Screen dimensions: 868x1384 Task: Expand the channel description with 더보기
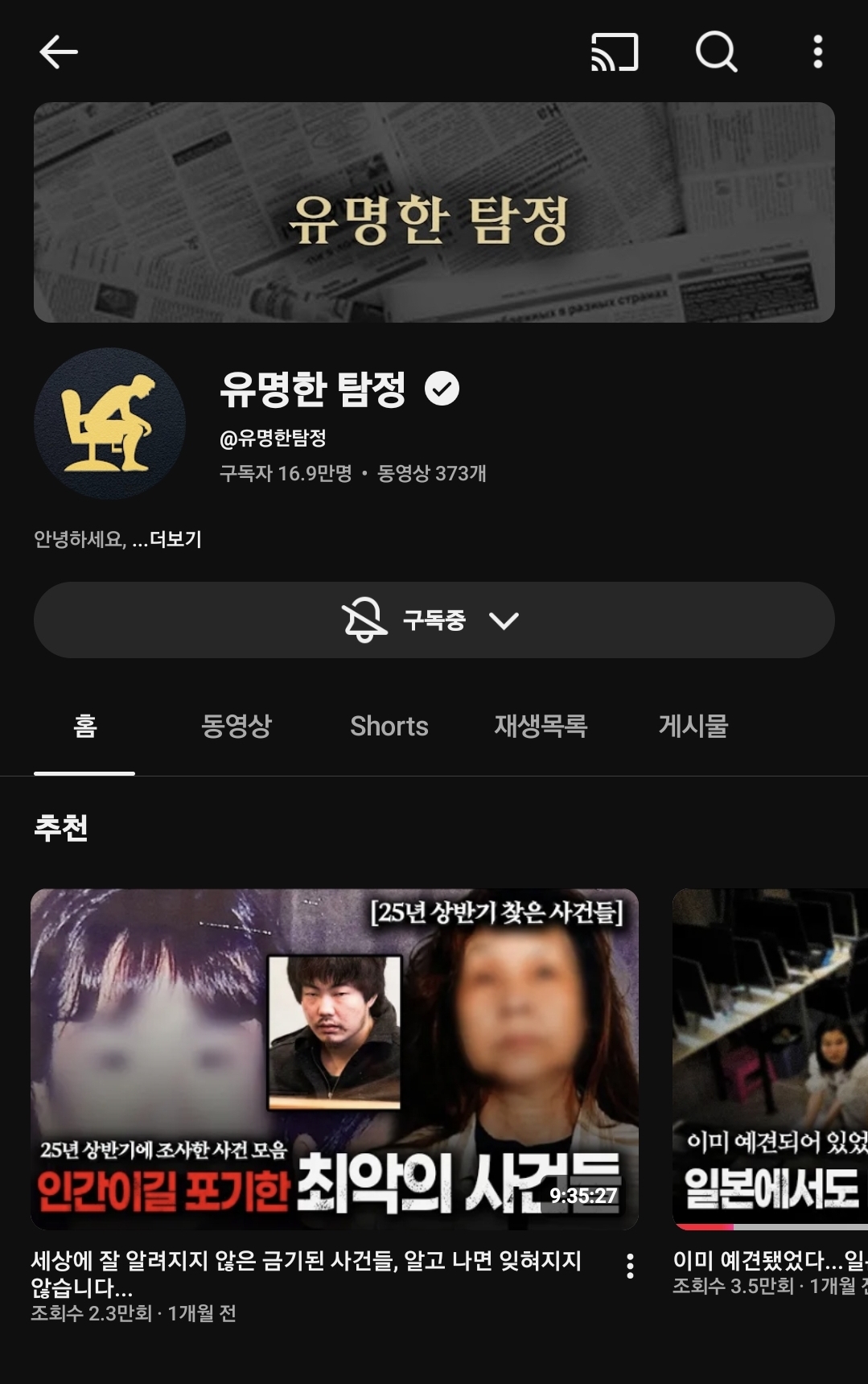coord(175,539)
